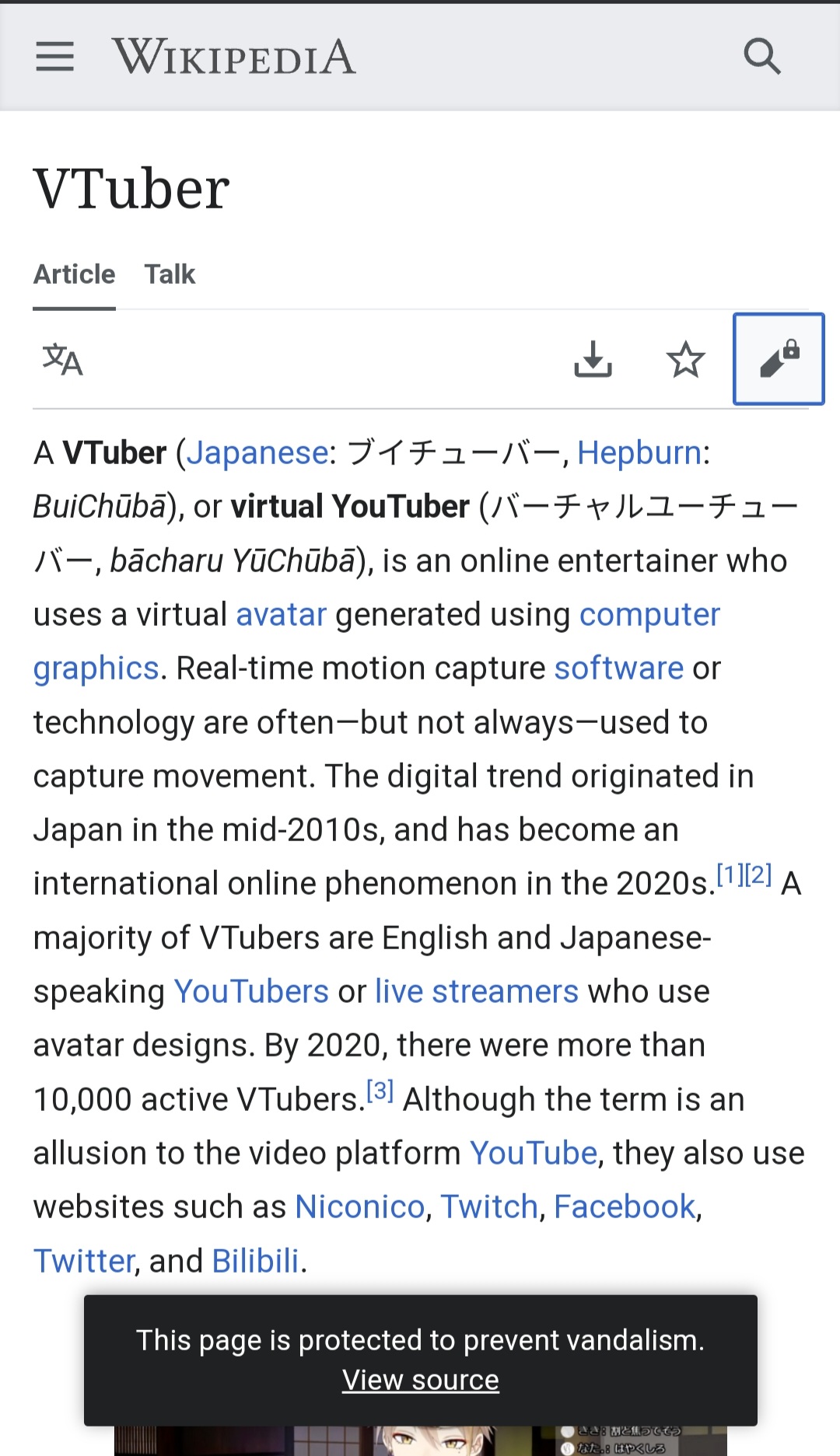This screenshot has height=1456, width=840.
Task: Follow the YouTubers link
Action: (251, 992)
